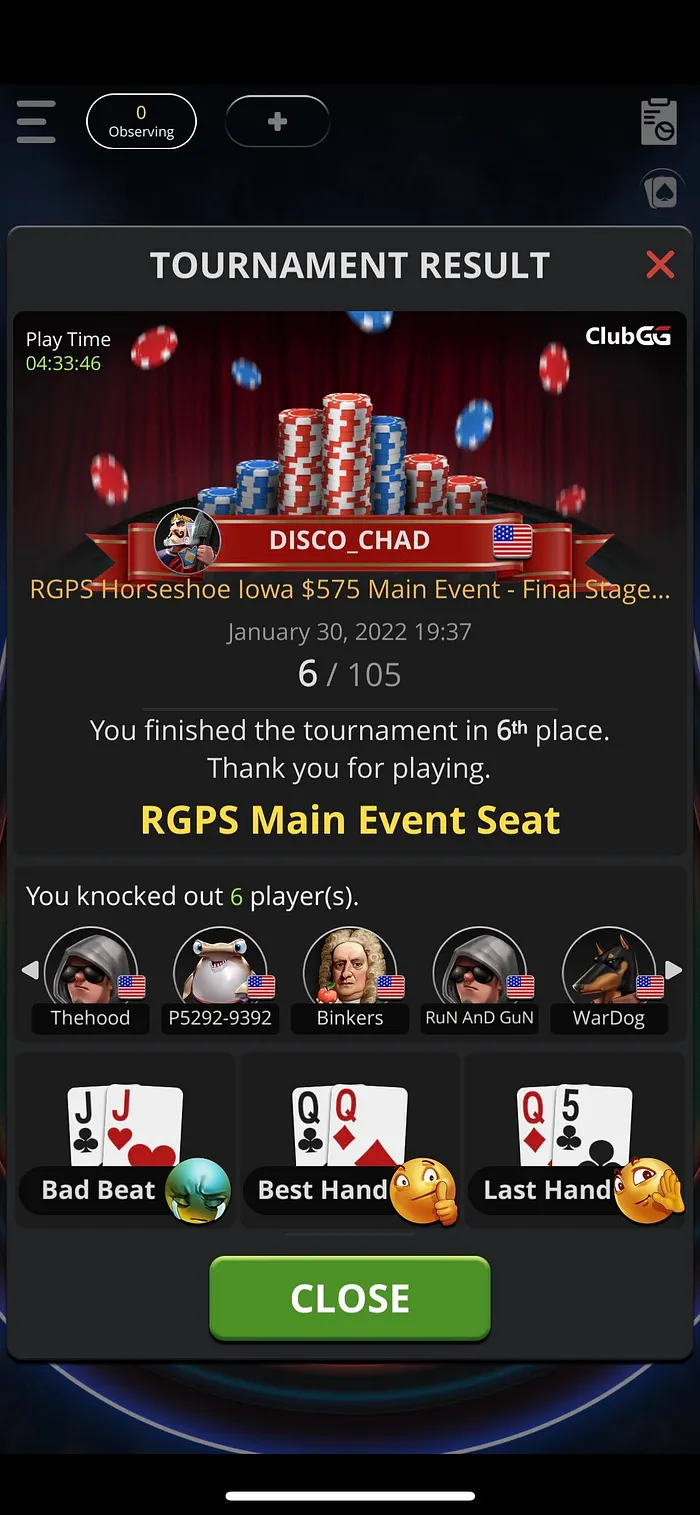Screen dimensions: 700x1515
Task: Tap the green CLOSE button
Action: point(350,1298)
